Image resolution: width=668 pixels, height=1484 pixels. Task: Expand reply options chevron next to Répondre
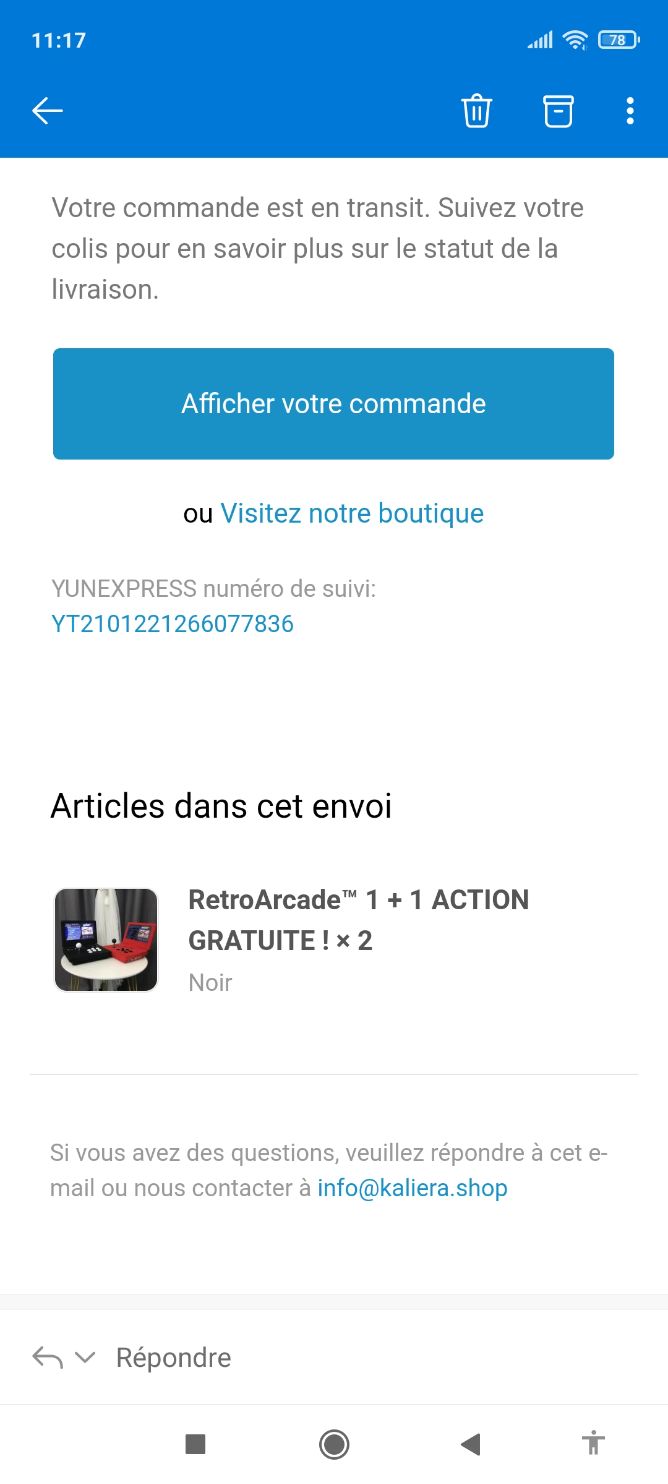pyautogui.click(x=85, y=1357)
